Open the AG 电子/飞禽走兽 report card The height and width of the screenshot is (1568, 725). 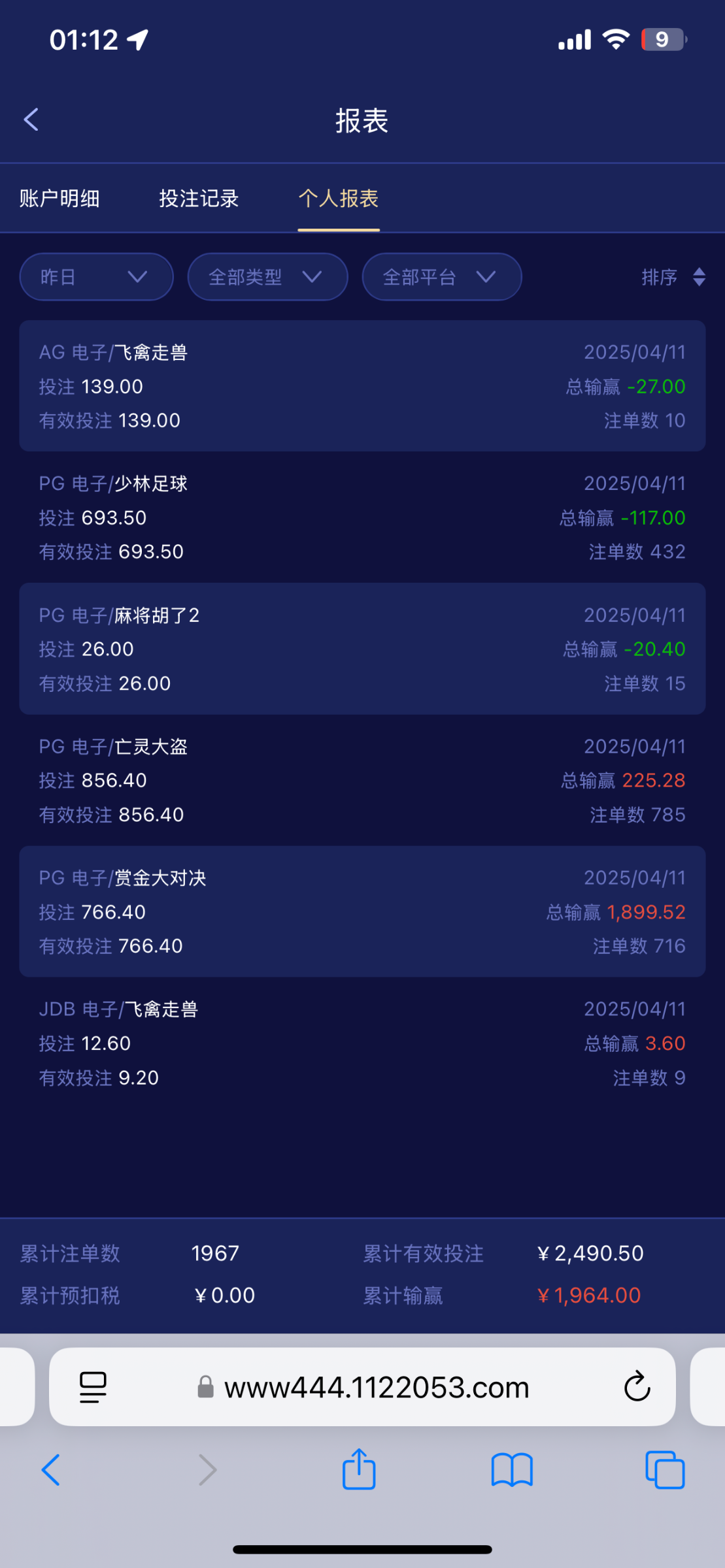pos(362,385)
